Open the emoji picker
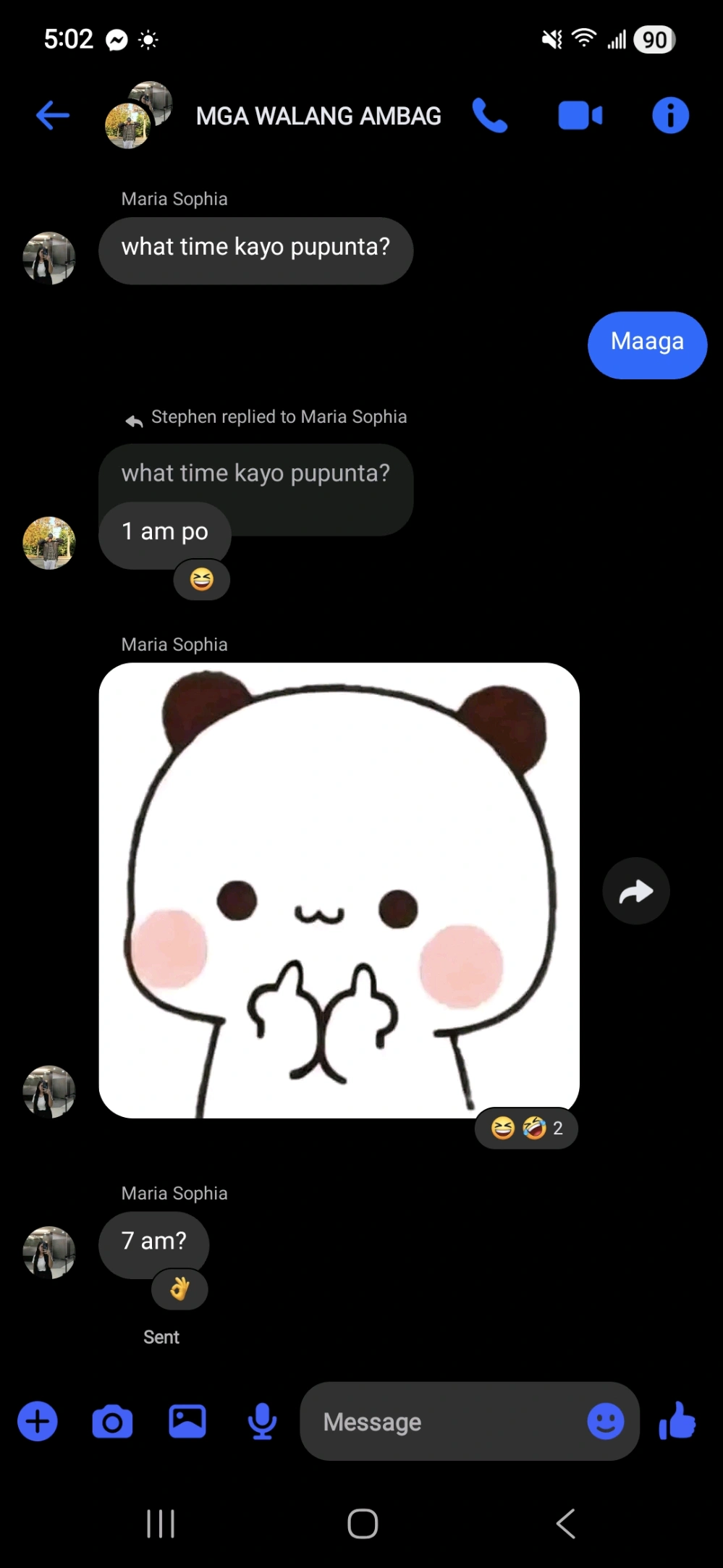Screen dimensions: 723x1568 pyautogui.click(x=605, y=1422)
